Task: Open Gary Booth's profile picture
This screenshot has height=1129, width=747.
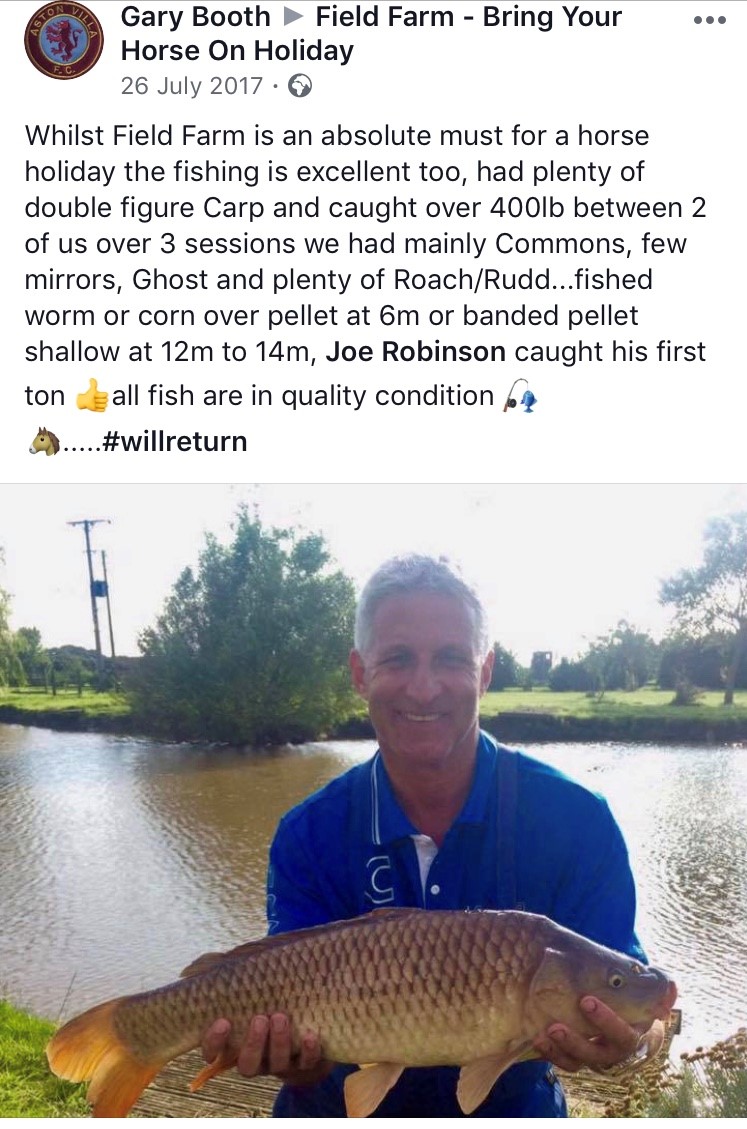Action: pos(64,41)
